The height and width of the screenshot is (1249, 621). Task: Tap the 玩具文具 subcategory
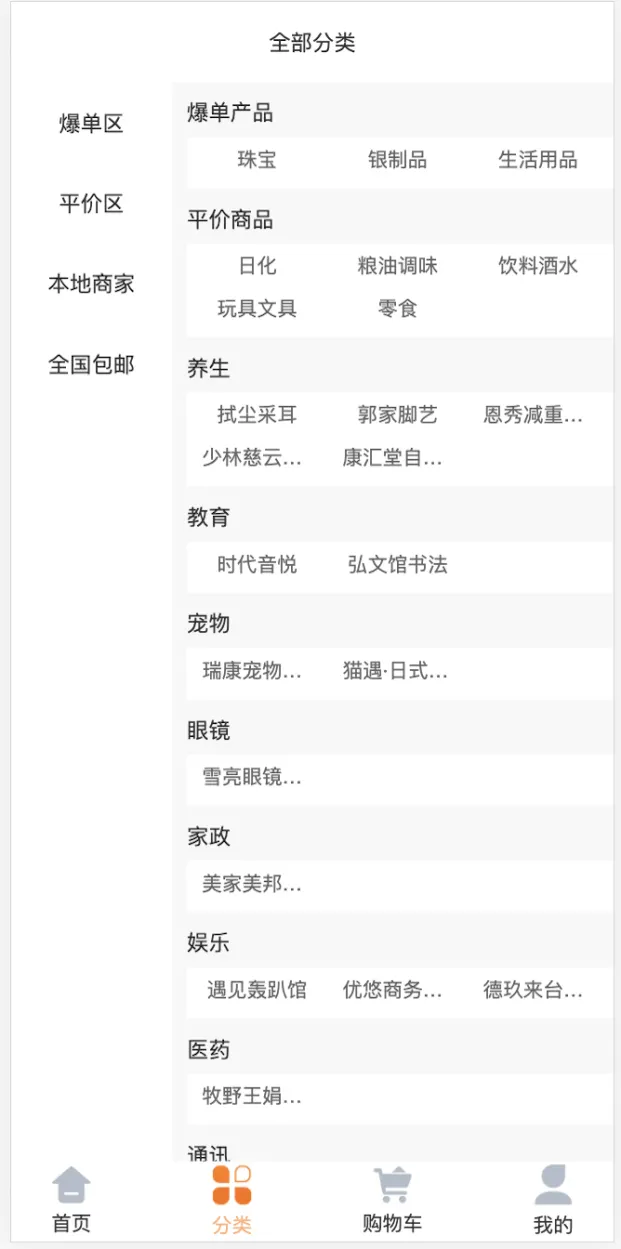[257, 309]
